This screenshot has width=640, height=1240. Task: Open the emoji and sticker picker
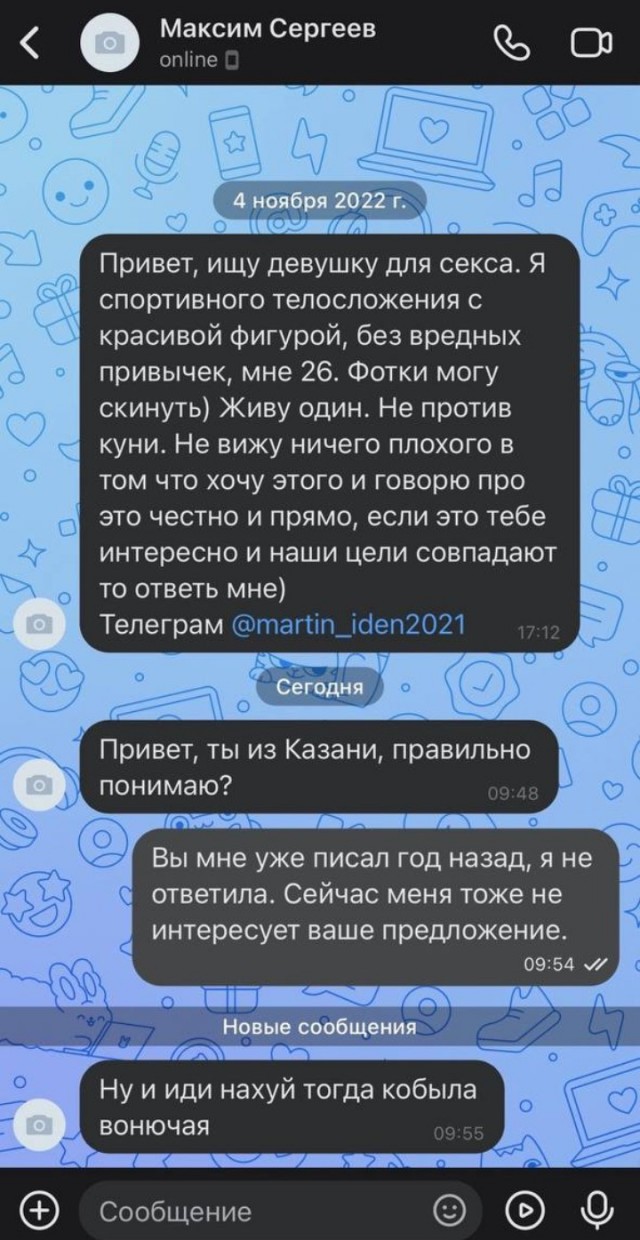coord(450,1211)
